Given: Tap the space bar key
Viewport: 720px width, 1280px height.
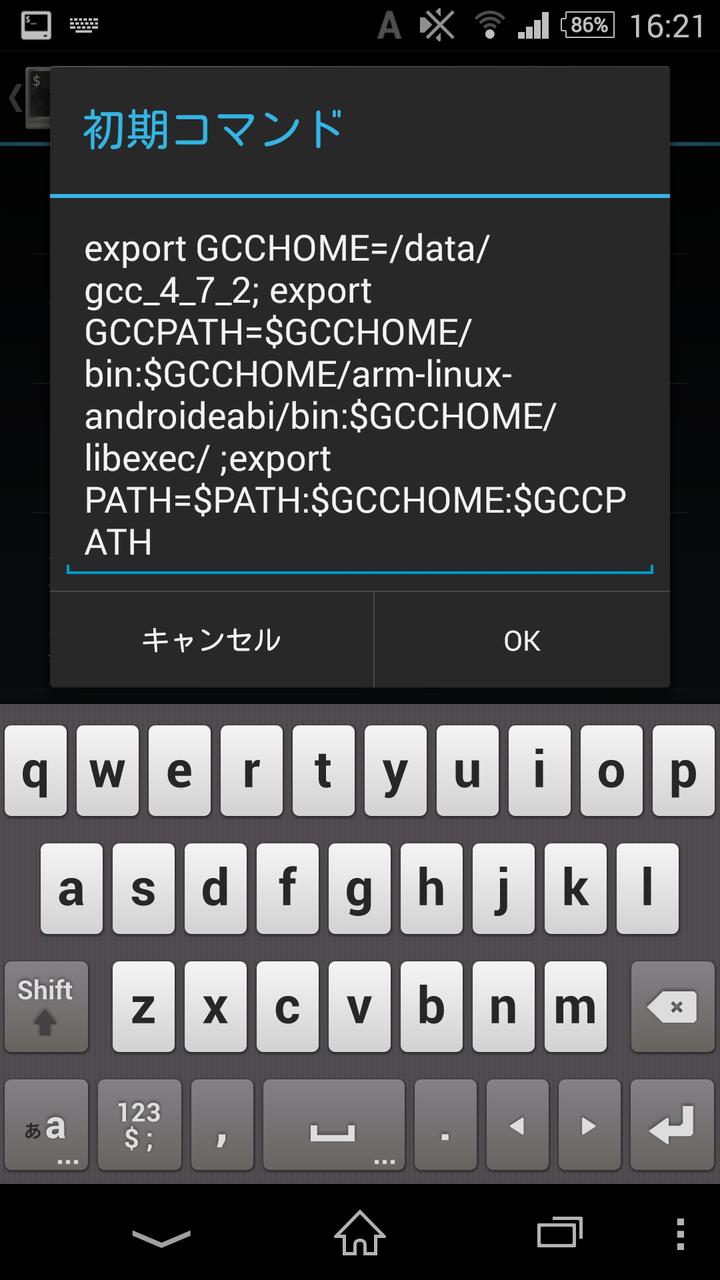Looking at the screenshot, I should pos(332,1126).
